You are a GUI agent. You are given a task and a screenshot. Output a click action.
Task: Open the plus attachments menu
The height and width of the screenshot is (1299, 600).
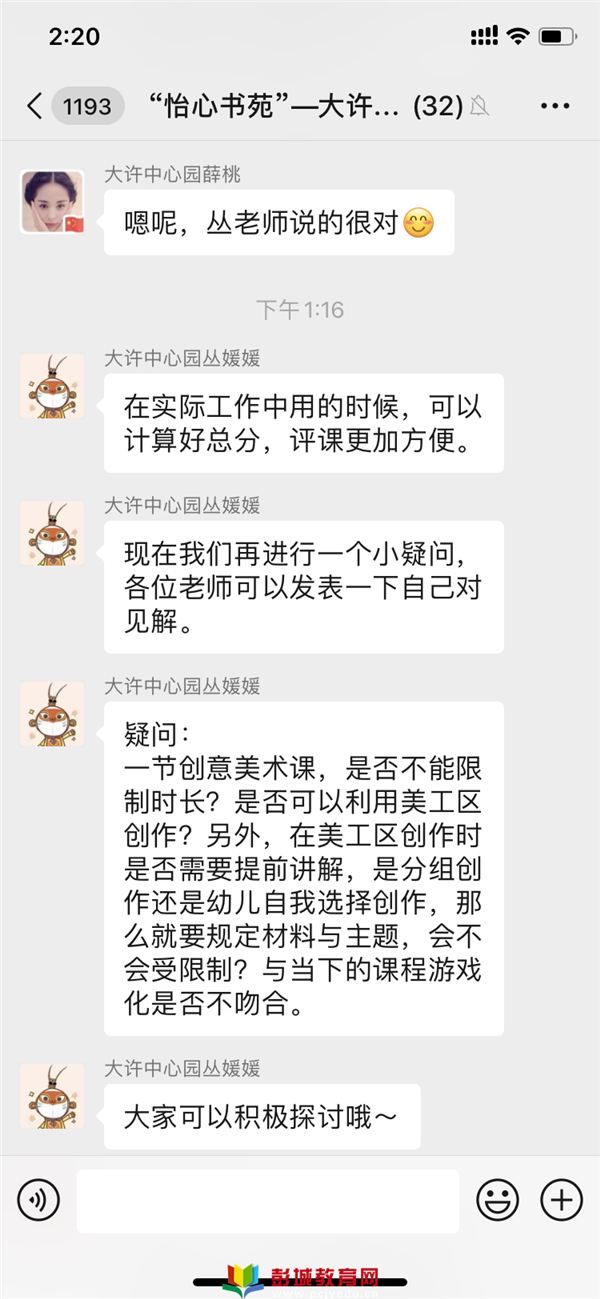point(561,1199)
